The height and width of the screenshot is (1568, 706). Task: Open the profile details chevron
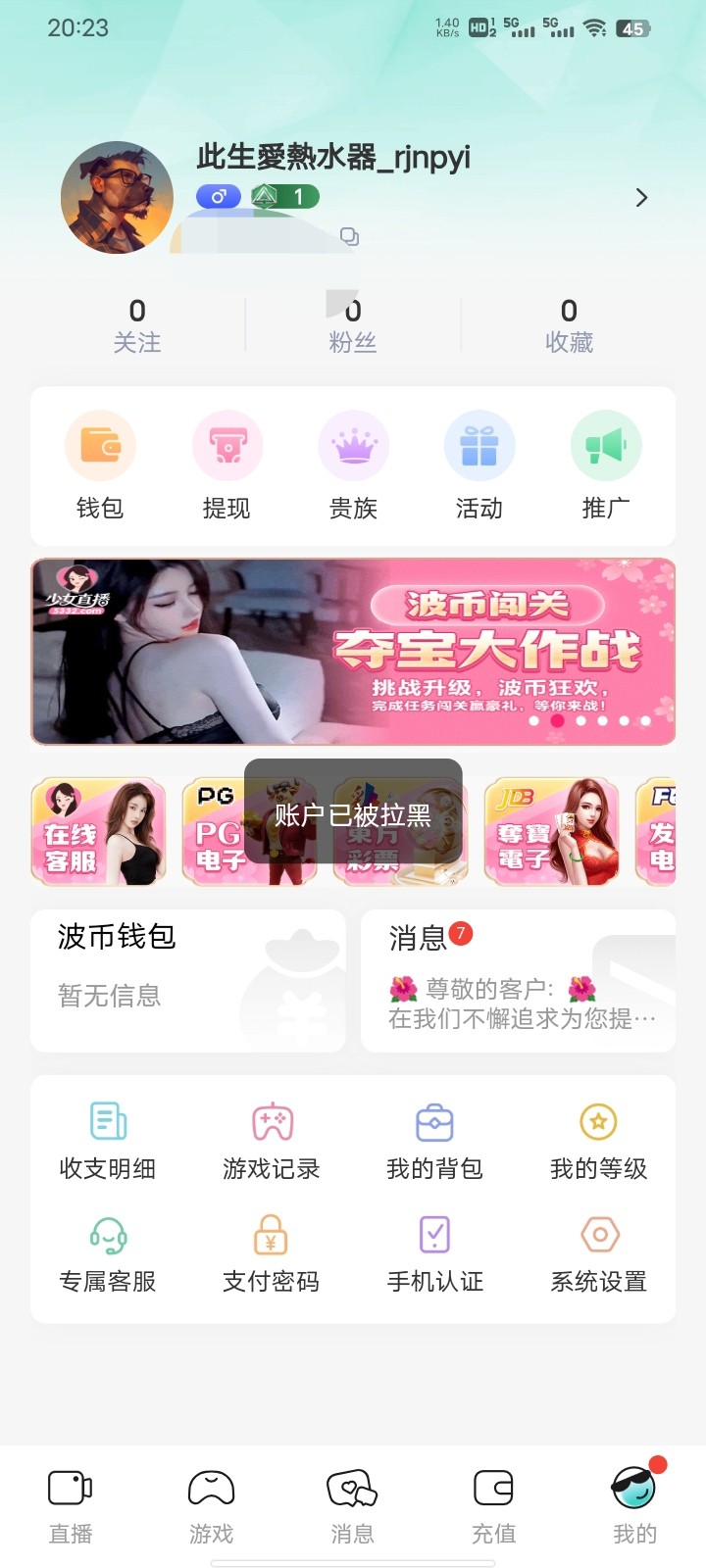[x=641, y=198]
